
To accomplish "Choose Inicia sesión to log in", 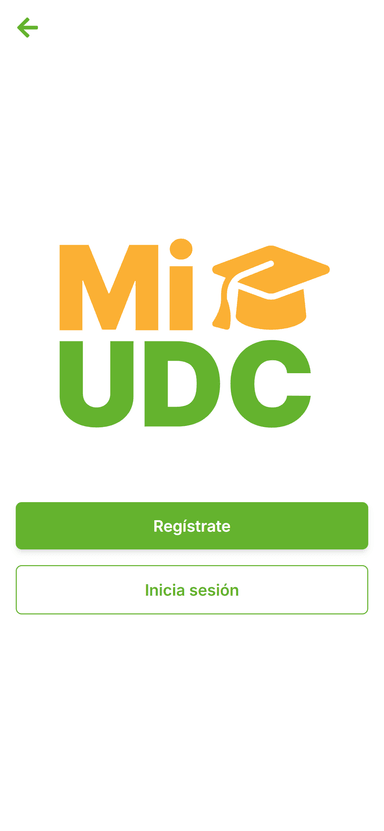I will coord(192,590).
